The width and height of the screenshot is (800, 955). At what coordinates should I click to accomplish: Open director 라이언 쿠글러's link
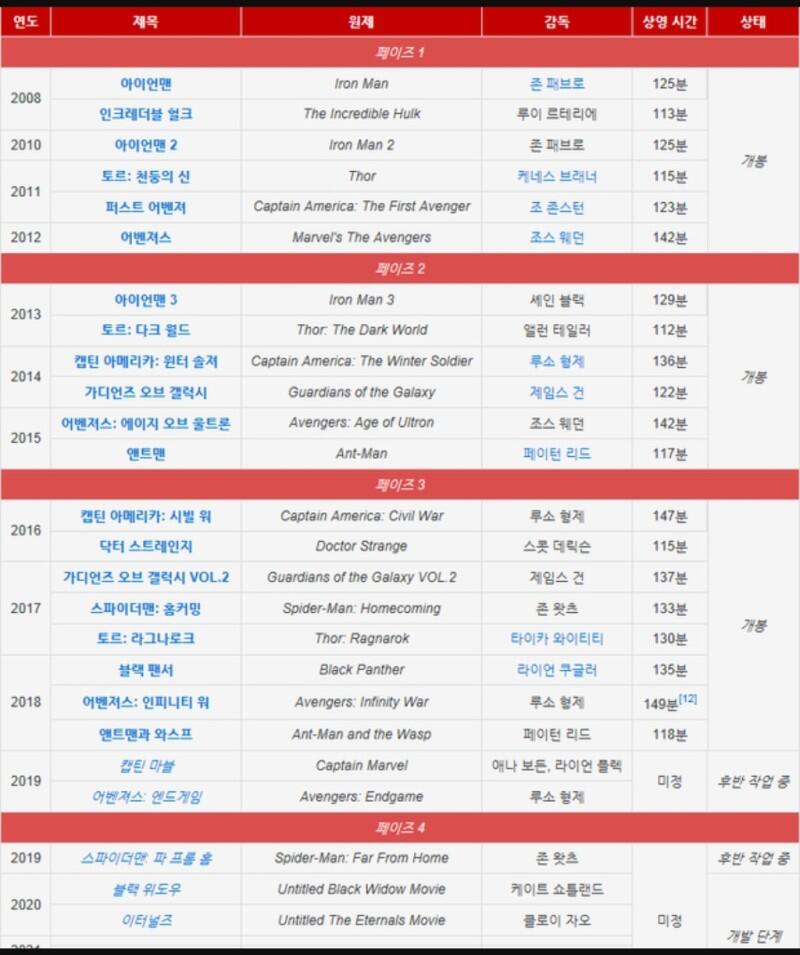tap(556, 670)
